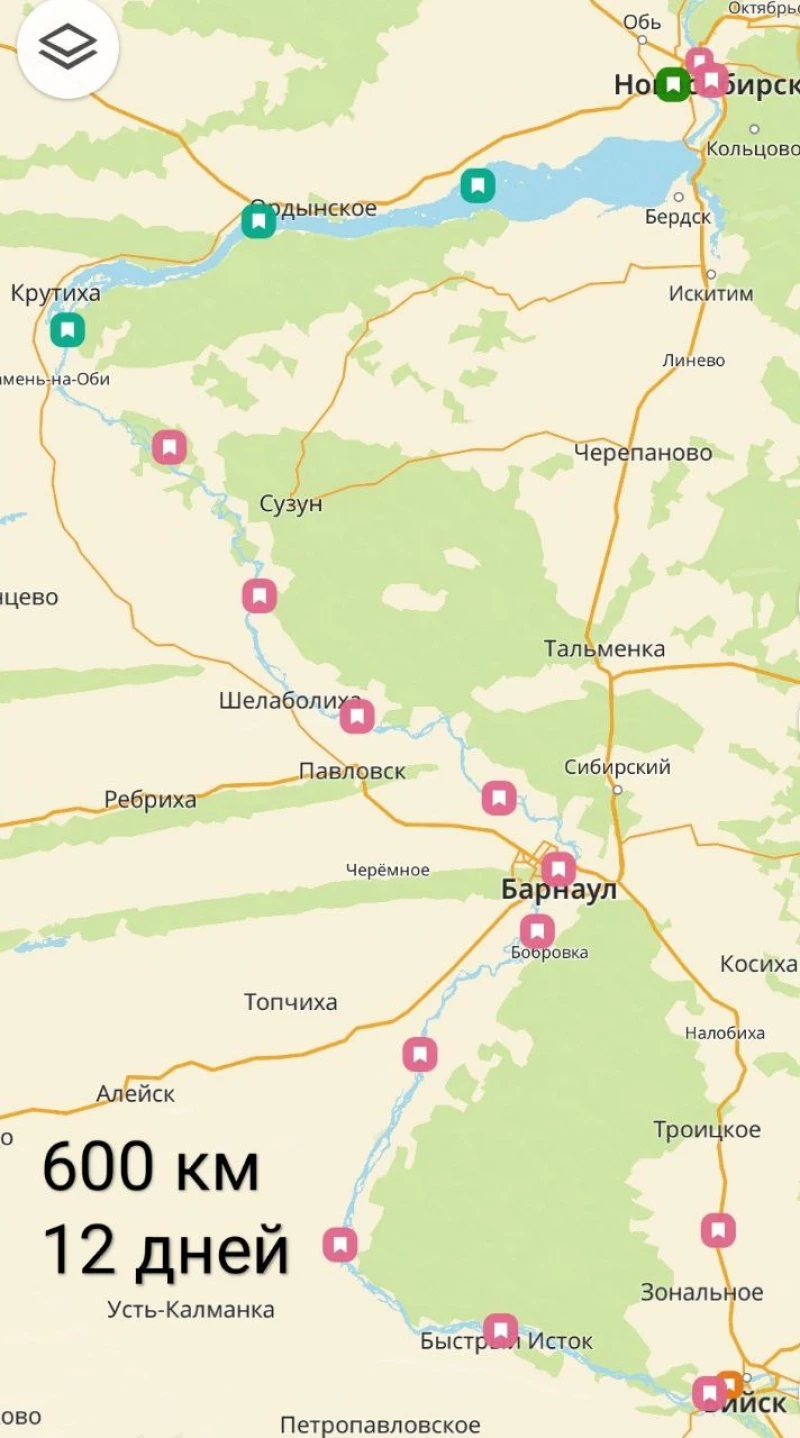Screen dimensions: 800x1438
Task: Open the pink bookmark at Быстрый Исток
Action: click(501, 1331)
